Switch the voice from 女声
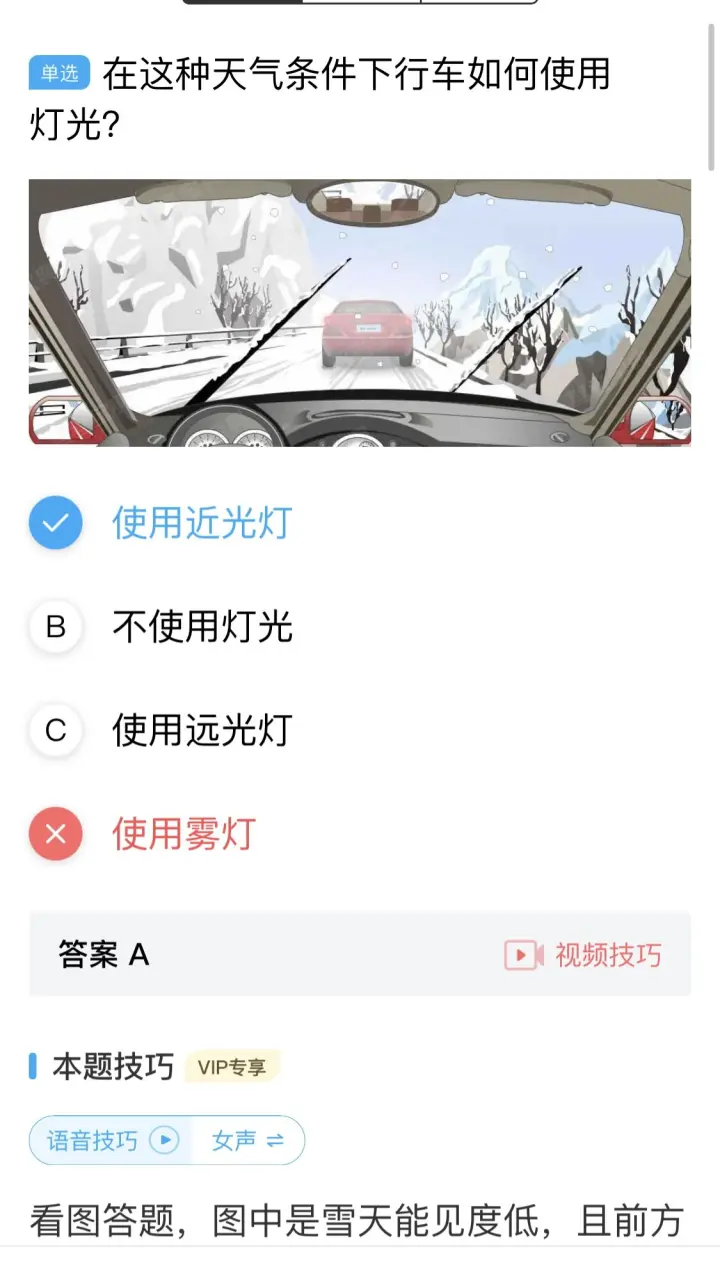This screenshot has width=720, height=1263. [248, 1140]
